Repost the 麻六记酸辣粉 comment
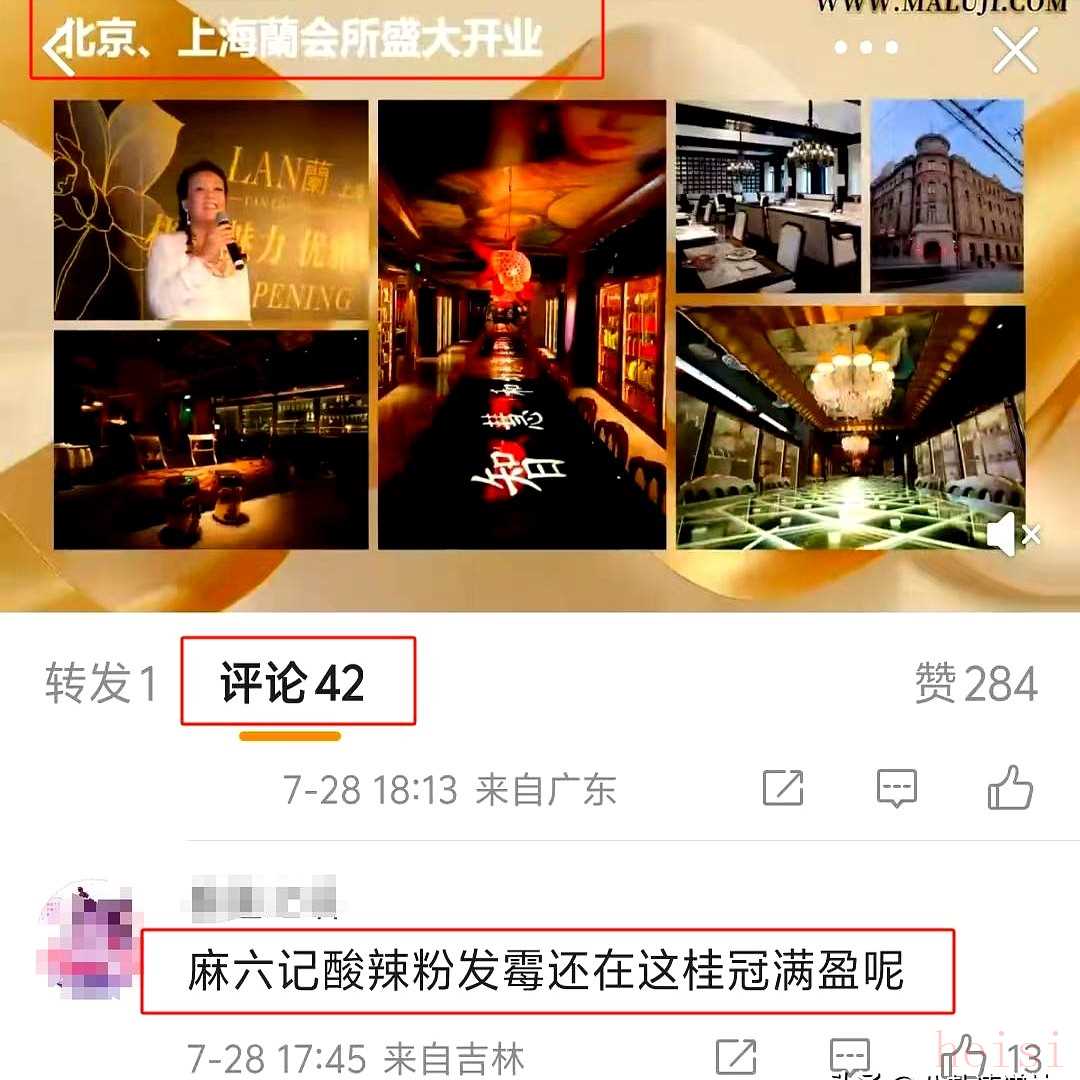Screen dimensions: 1080x1080 737,1056
